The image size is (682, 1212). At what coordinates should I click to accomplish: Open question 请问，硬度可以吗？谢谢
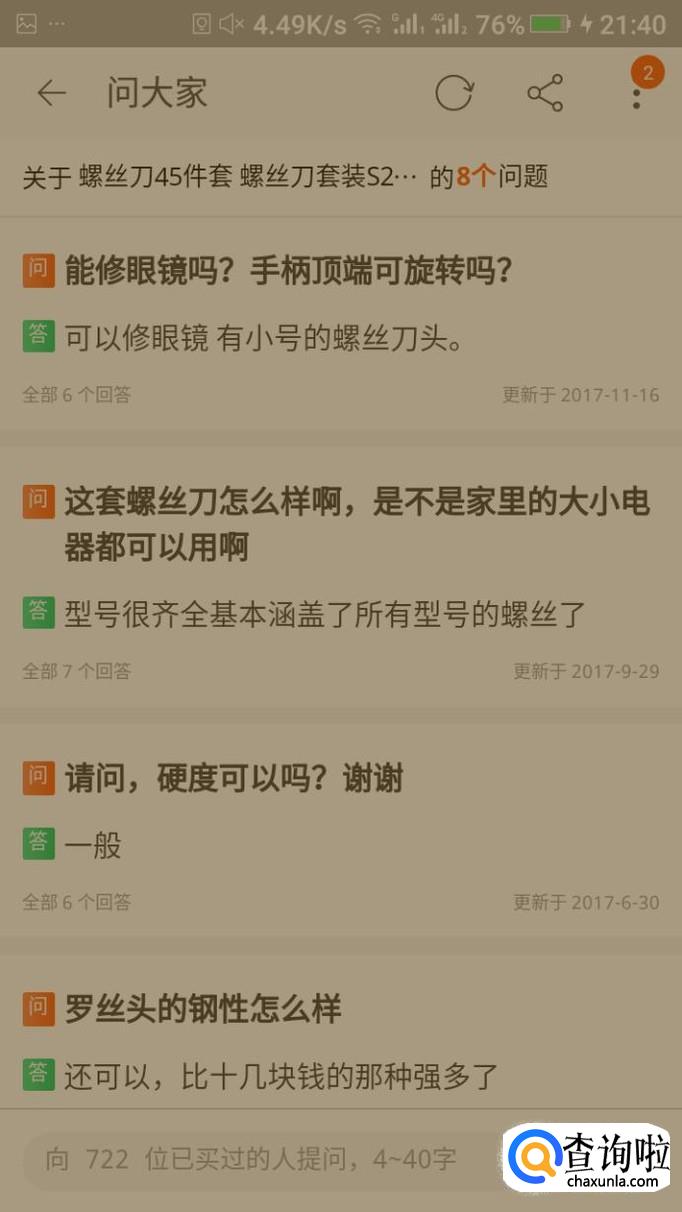click(x=233, y=777)
